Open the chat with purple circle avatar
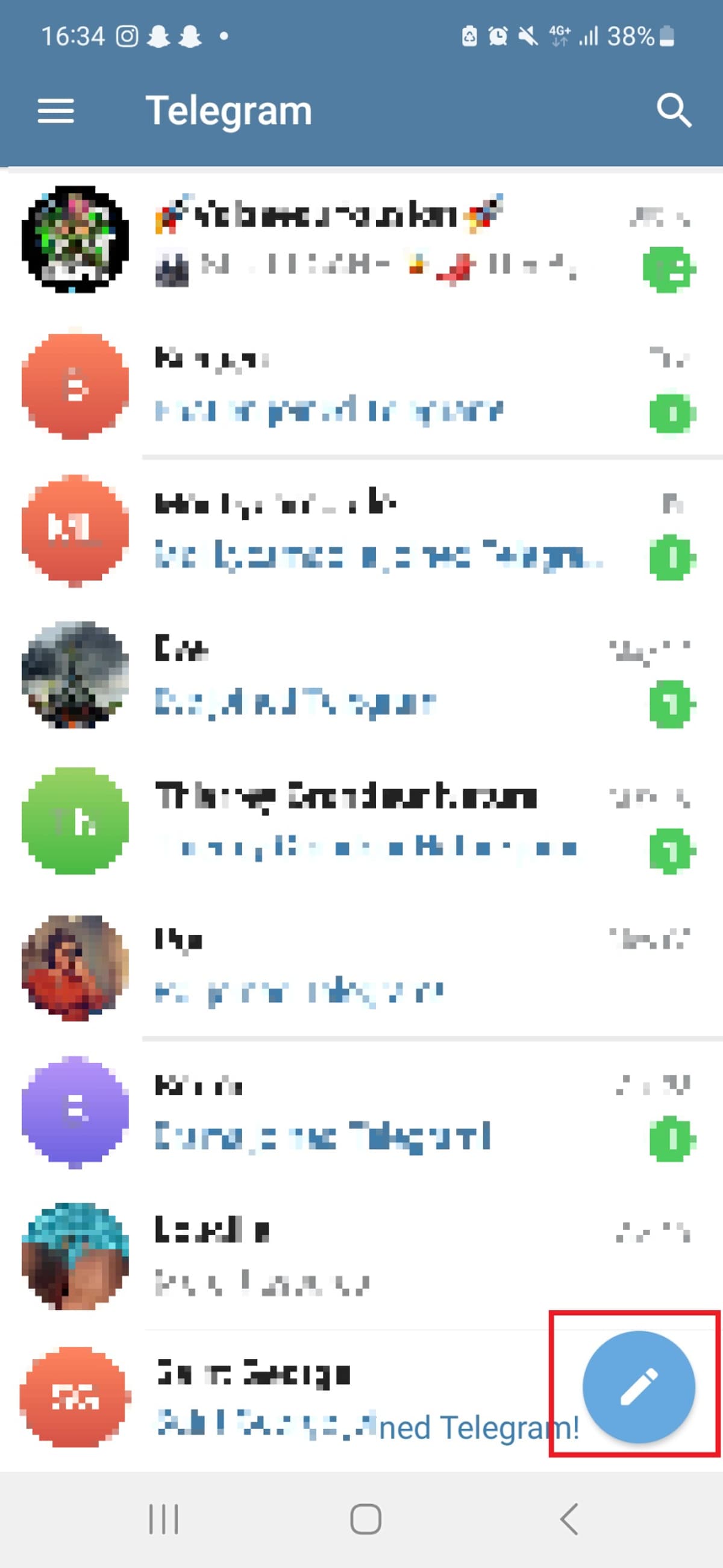Screen dimensions: 723x1568 point(365,1112)
